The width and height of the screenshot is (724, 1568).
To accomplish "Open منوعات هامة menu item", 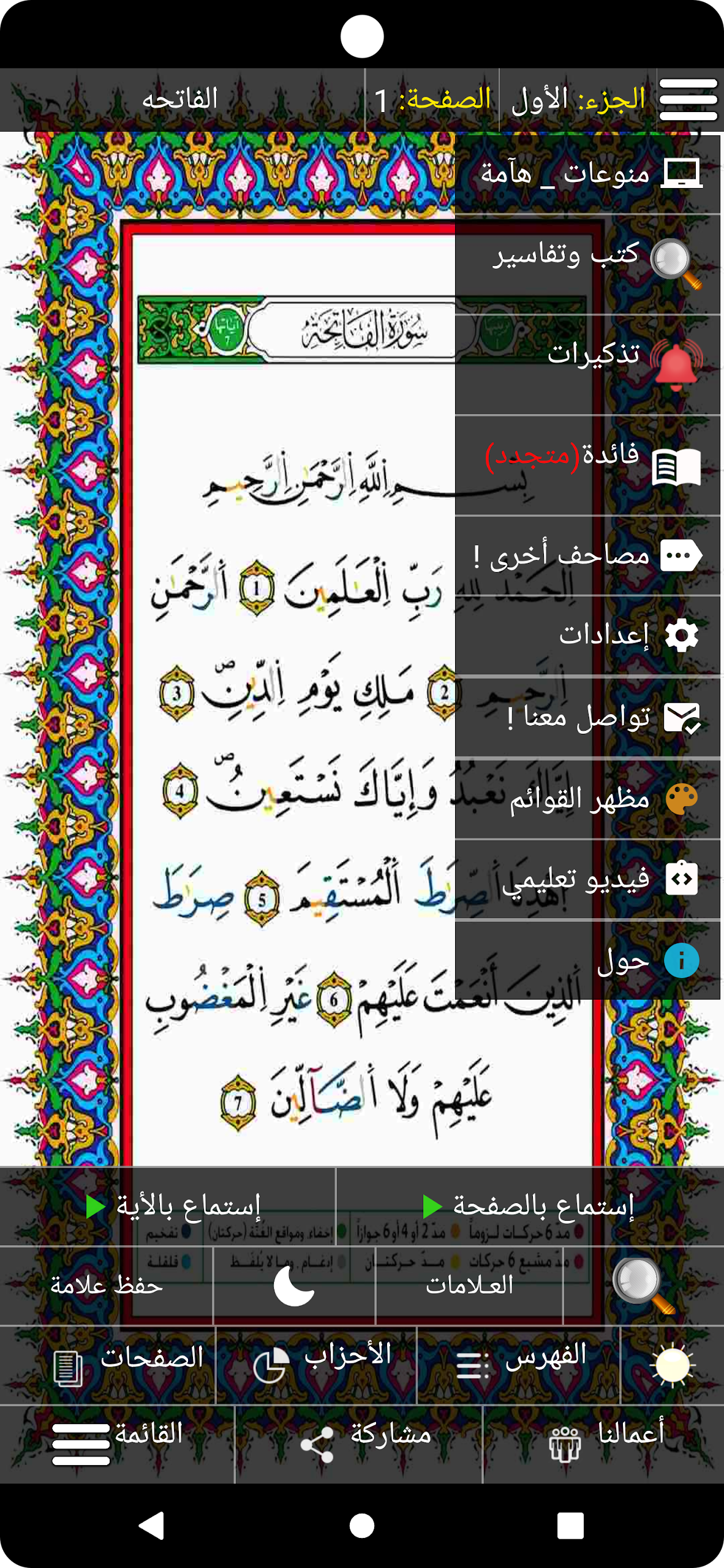I will [x=587, y=174].
